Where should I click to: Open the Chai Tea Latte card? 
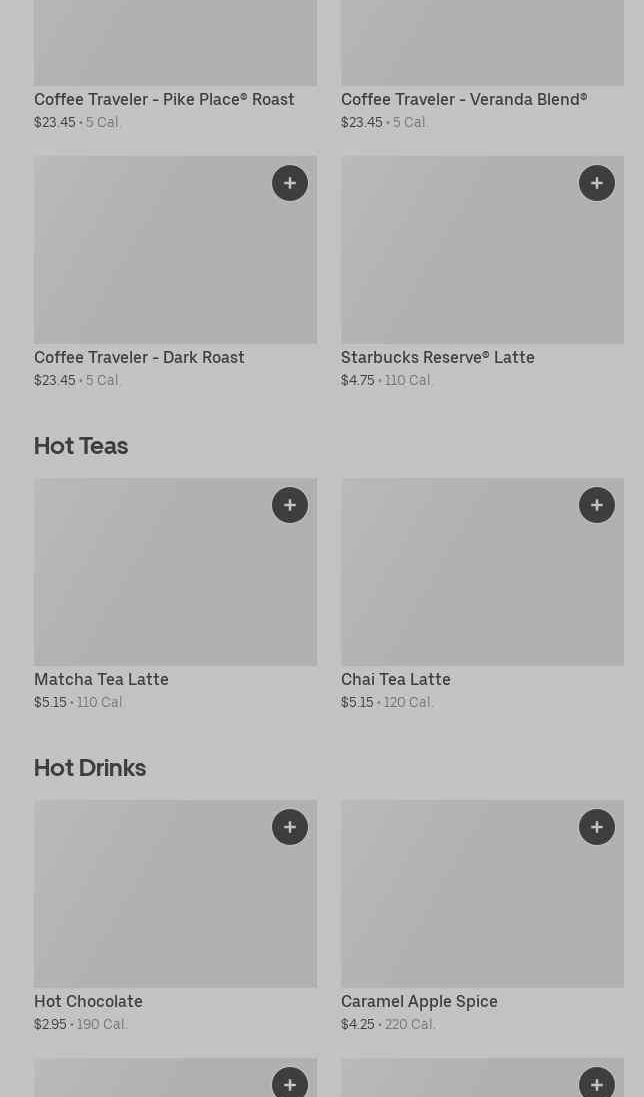(x=460, y=590)
